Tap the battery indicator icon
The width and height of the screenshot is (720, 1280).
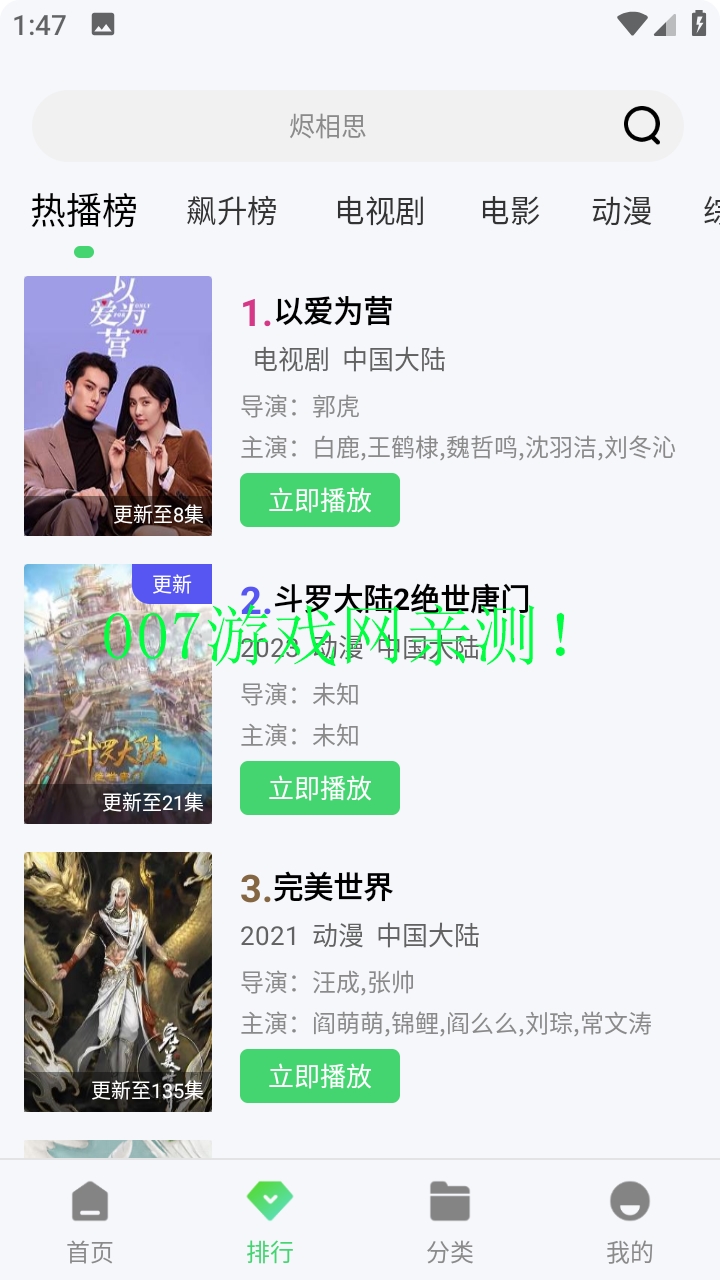pos(695,24)
